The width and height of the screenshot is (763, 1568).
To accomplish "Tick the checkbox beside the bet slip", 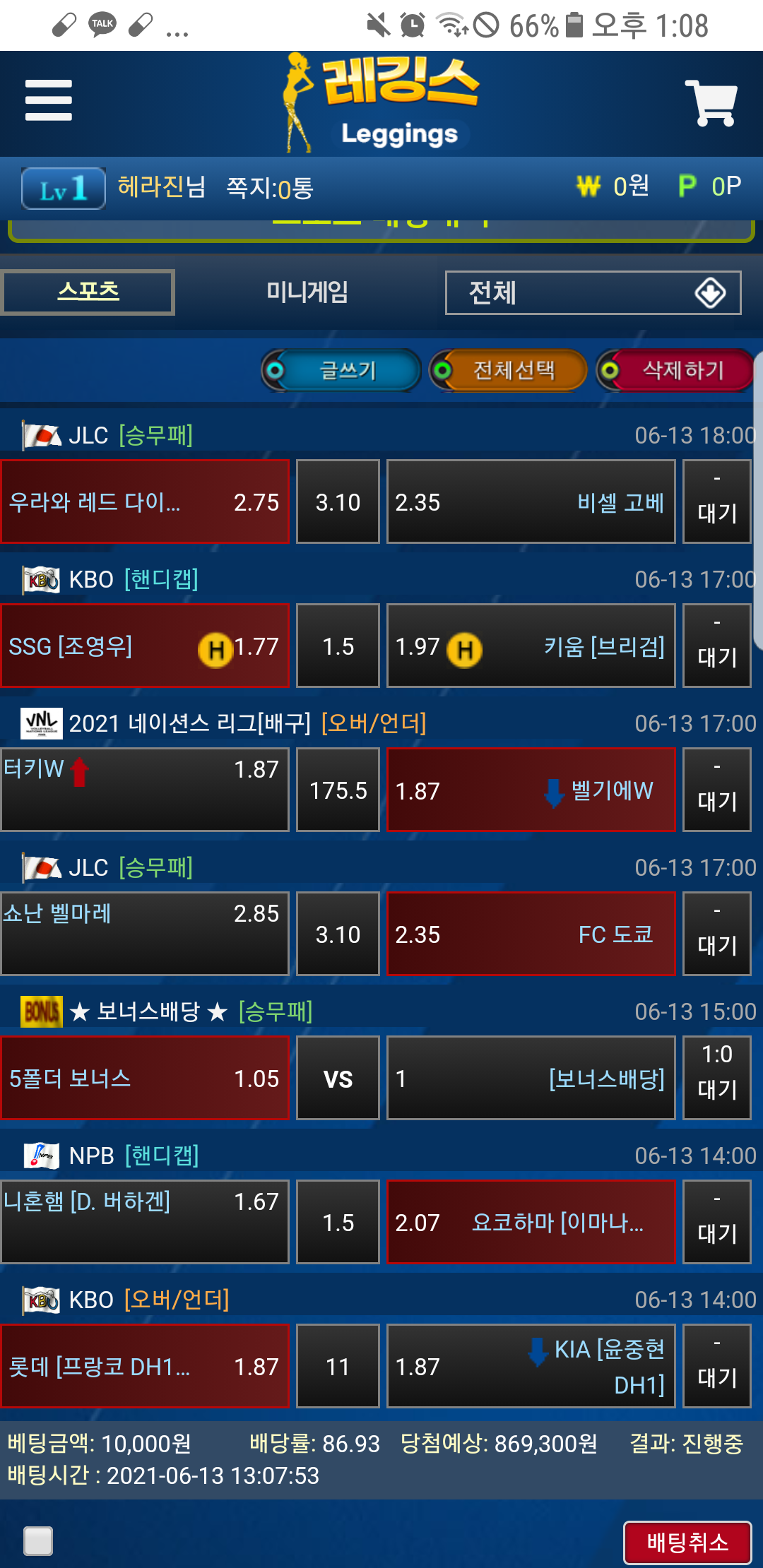I will tap(38, 1541).
